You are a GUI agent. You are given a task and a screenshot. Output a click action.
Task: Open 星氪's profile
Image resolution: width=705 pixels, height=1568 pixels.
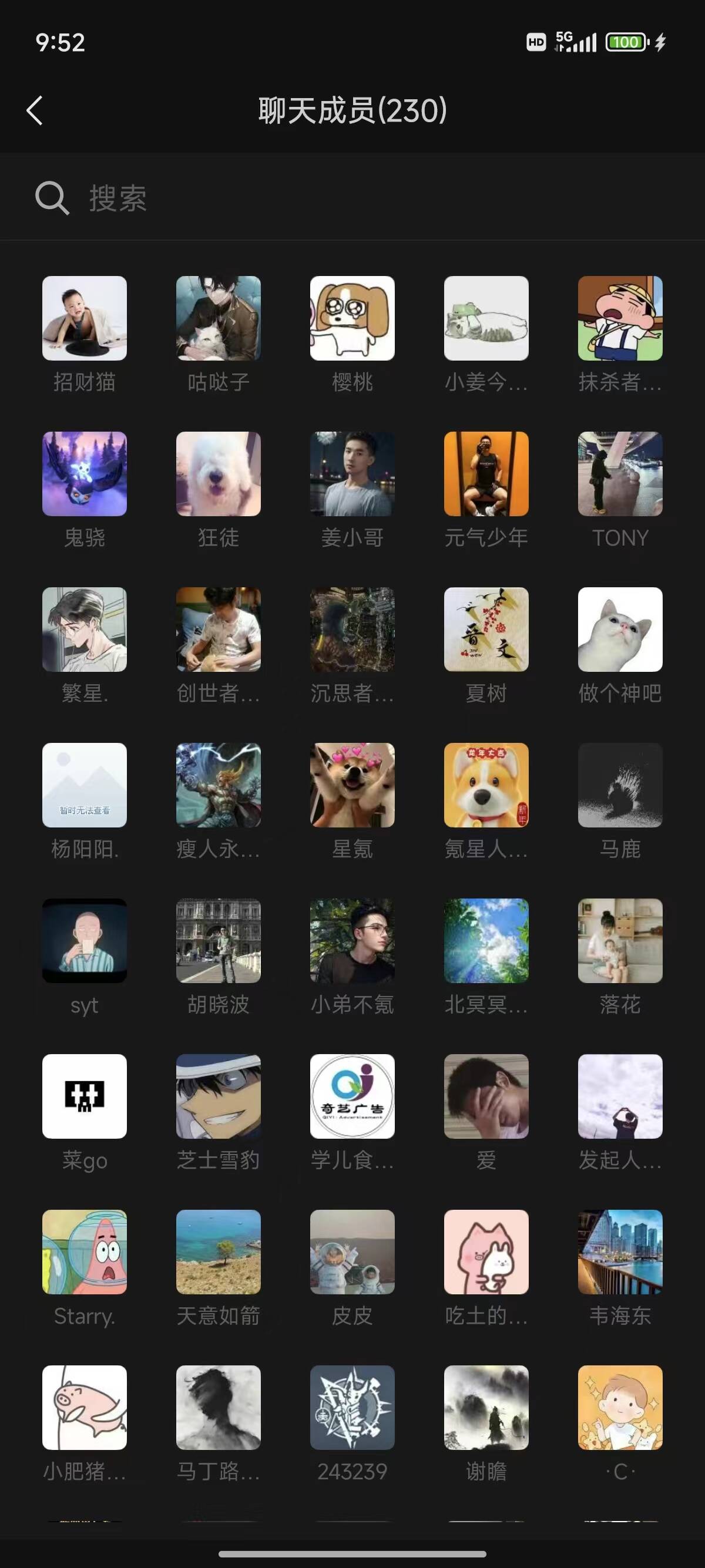point(352,785)
